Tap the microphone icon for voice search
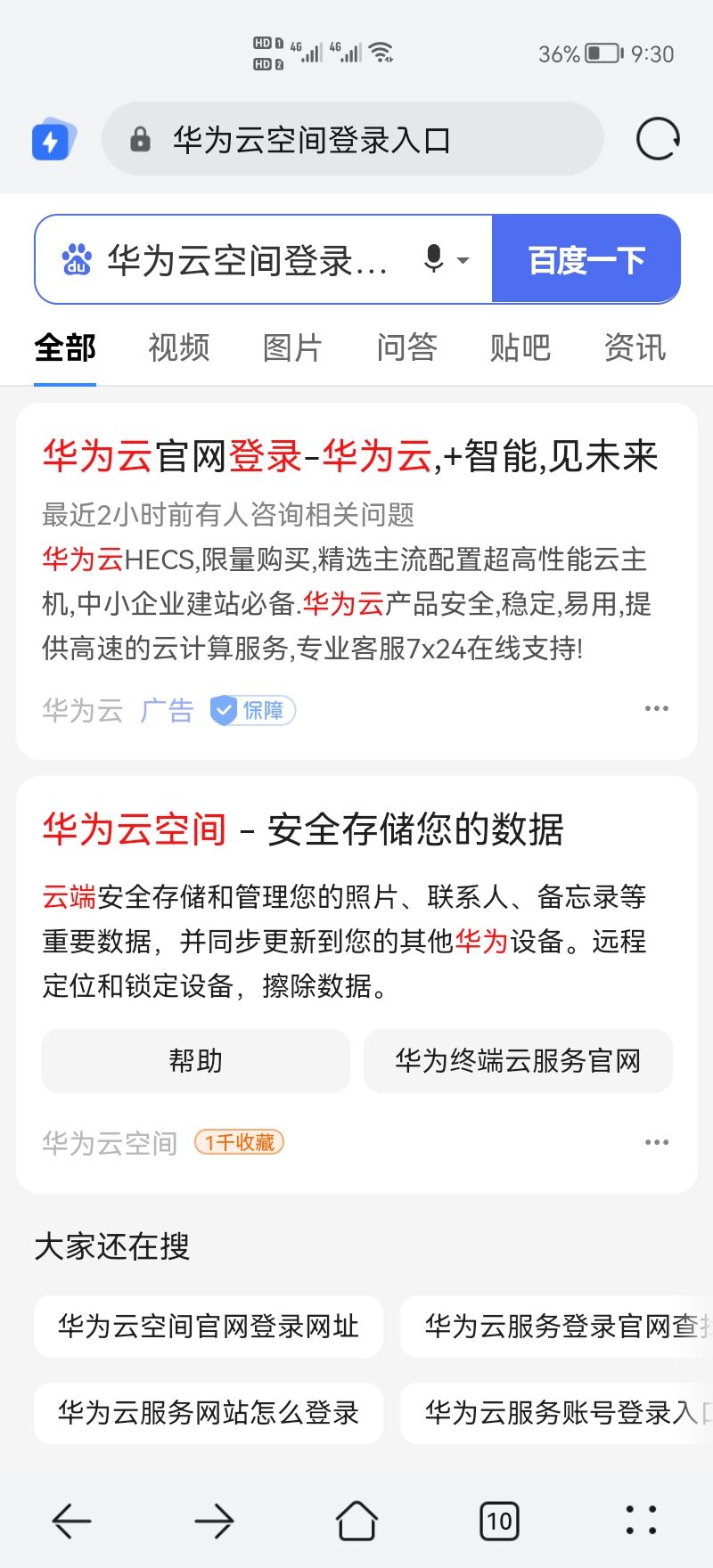 tap(432, 259)
